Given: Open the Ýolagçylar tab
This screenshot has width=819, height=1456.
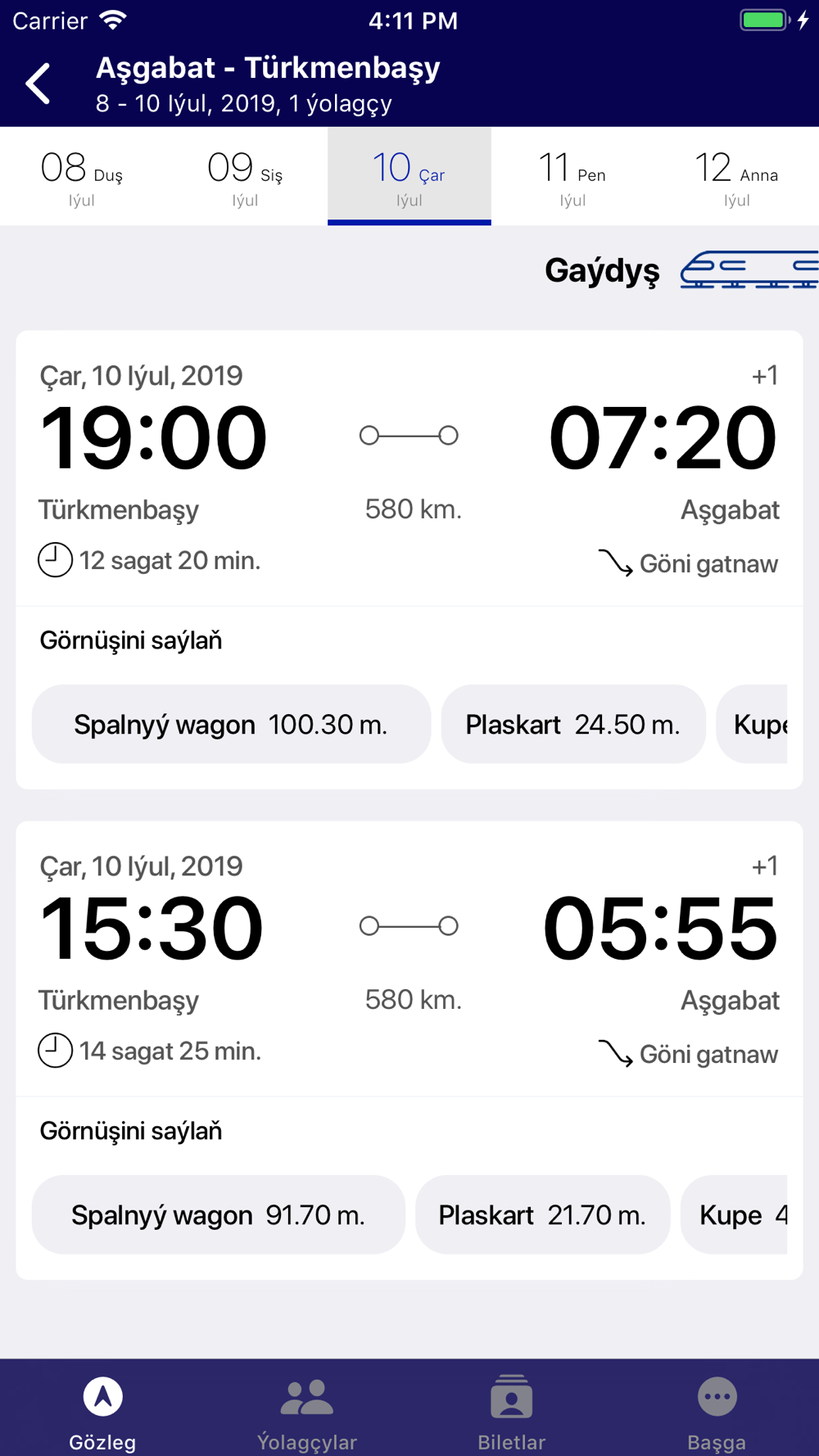Looking at the screenshot, I should (307, 1412).
